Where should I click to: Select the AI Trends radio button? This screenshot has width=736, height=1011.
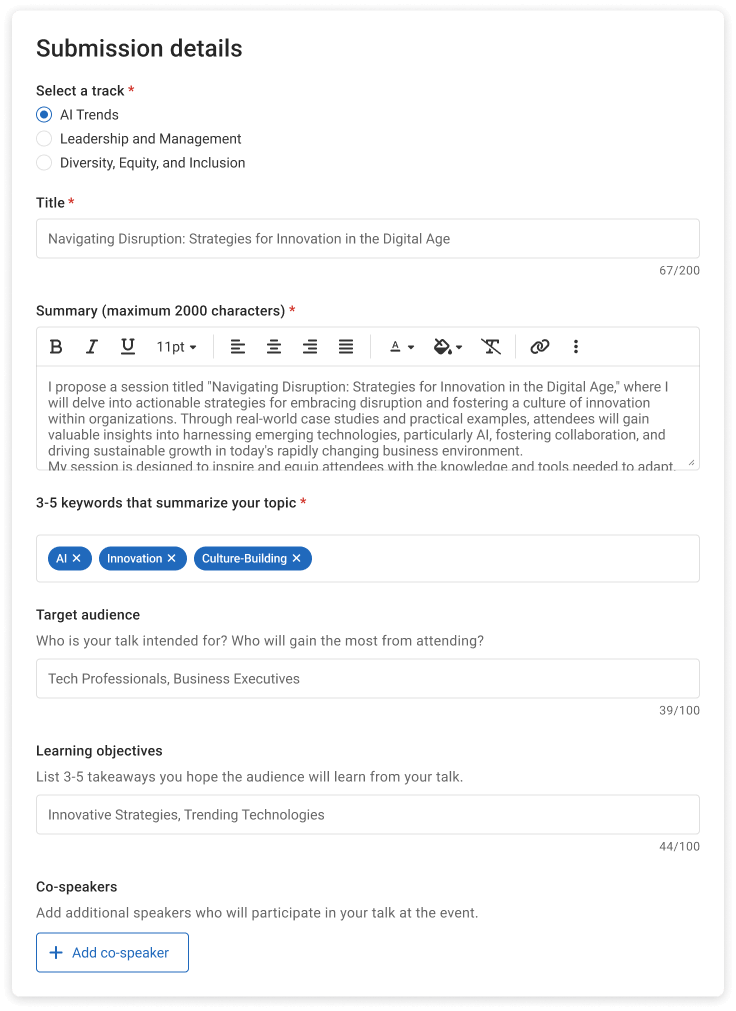(44, 115)
